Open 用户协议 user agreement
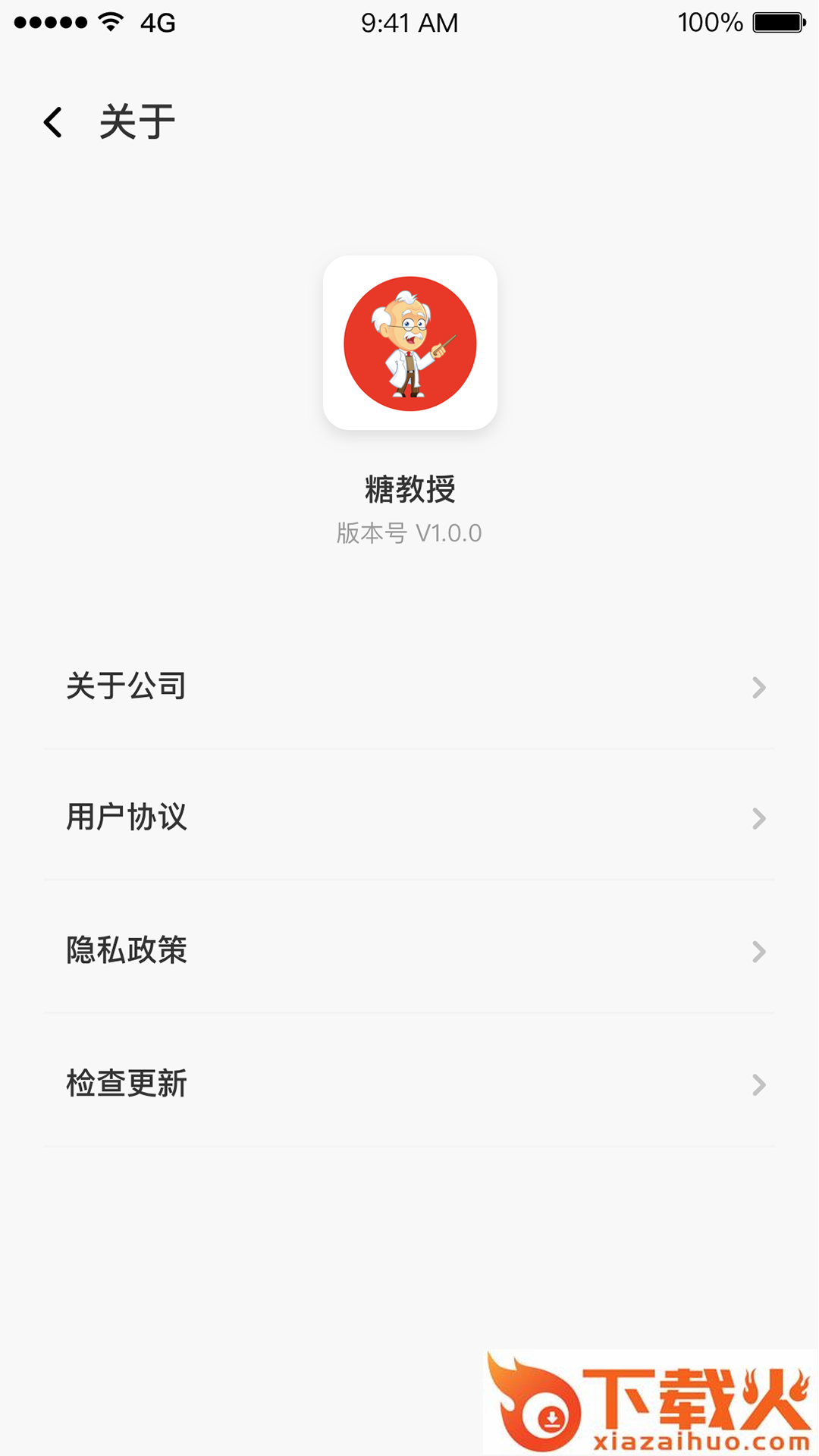 [409, 817]
